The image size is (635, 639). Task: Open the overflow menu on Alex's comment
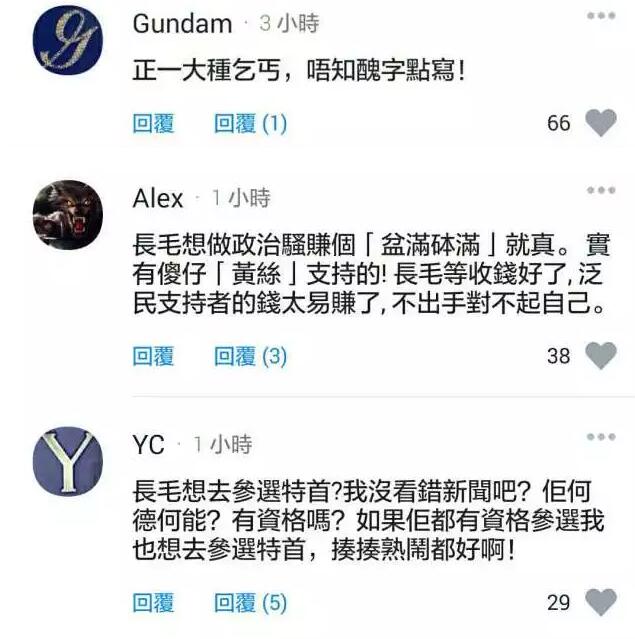pyautogui.click(x=600, y=190)
